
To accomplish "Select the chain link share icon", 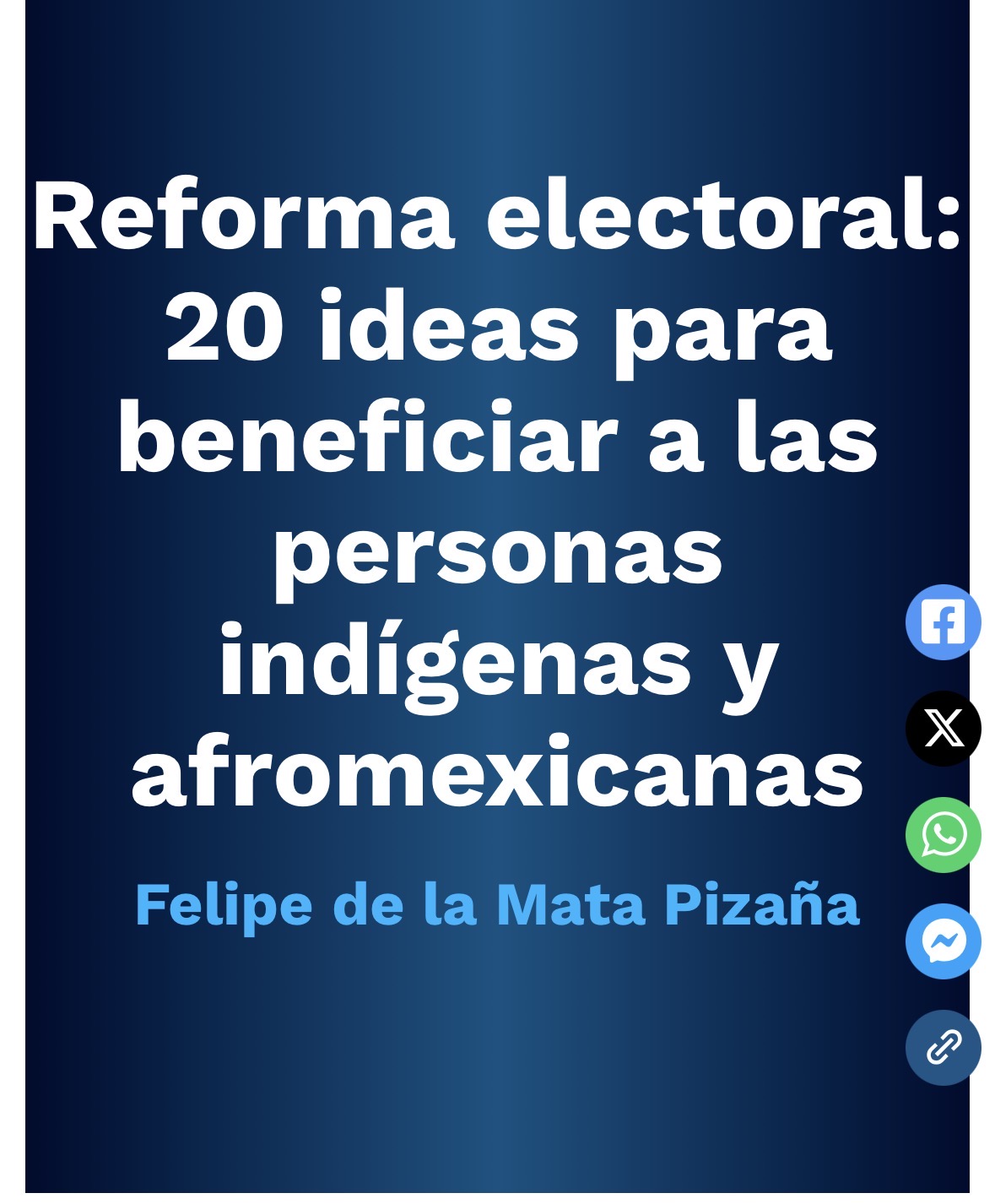I will click(x=942, y=1047).
